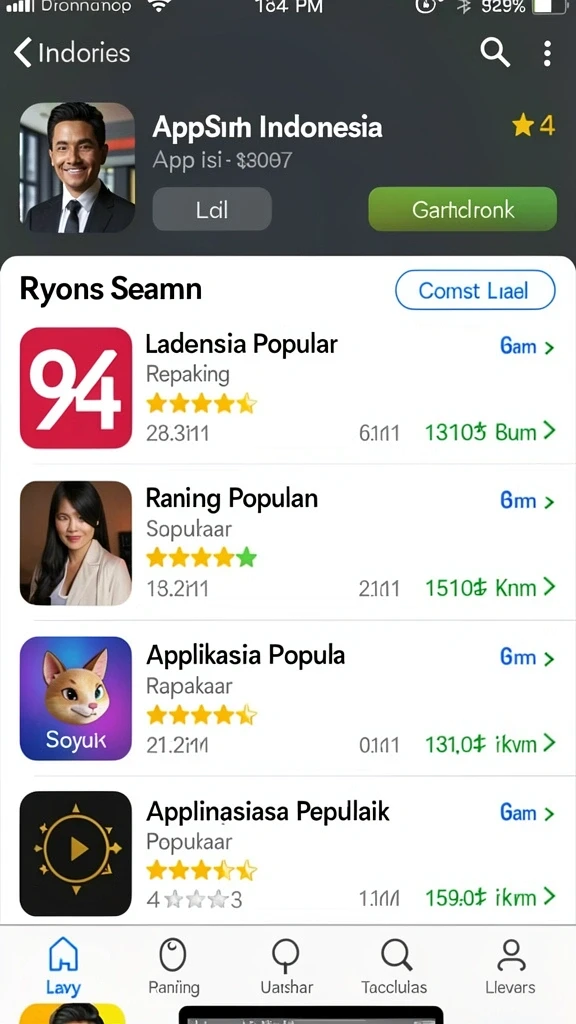Image resolution: width=576 pixels, height=1024 pixels.
Task: Open the three-dot overflow menu
Action: point(547,53)
